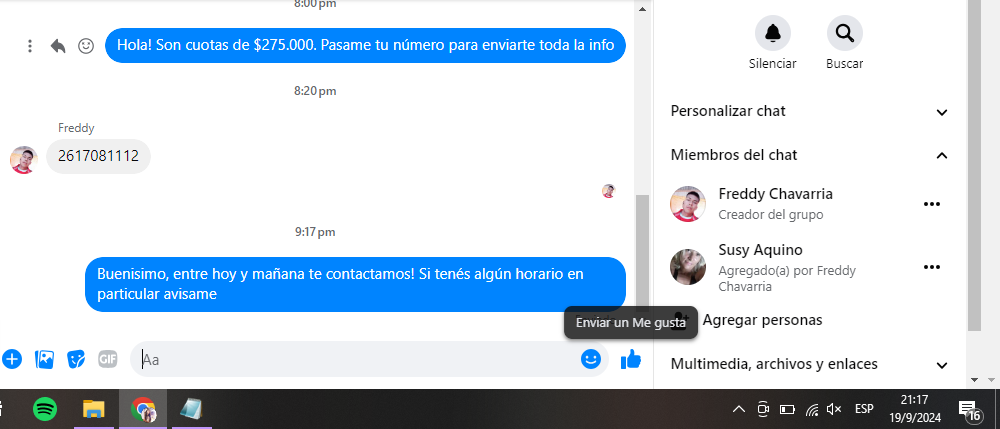The width and height of the screenshot is (1000, 429).
Task: Open more options for the cuotas message
Action: [x=30, y=46]
